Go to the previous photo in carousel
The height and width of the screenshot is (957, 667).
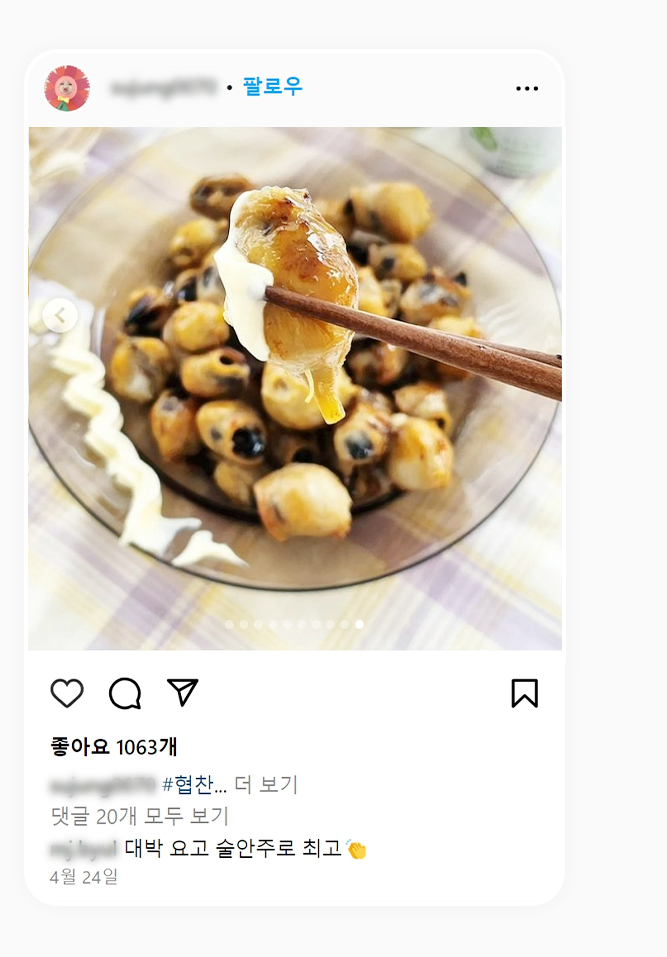(60, 316)
